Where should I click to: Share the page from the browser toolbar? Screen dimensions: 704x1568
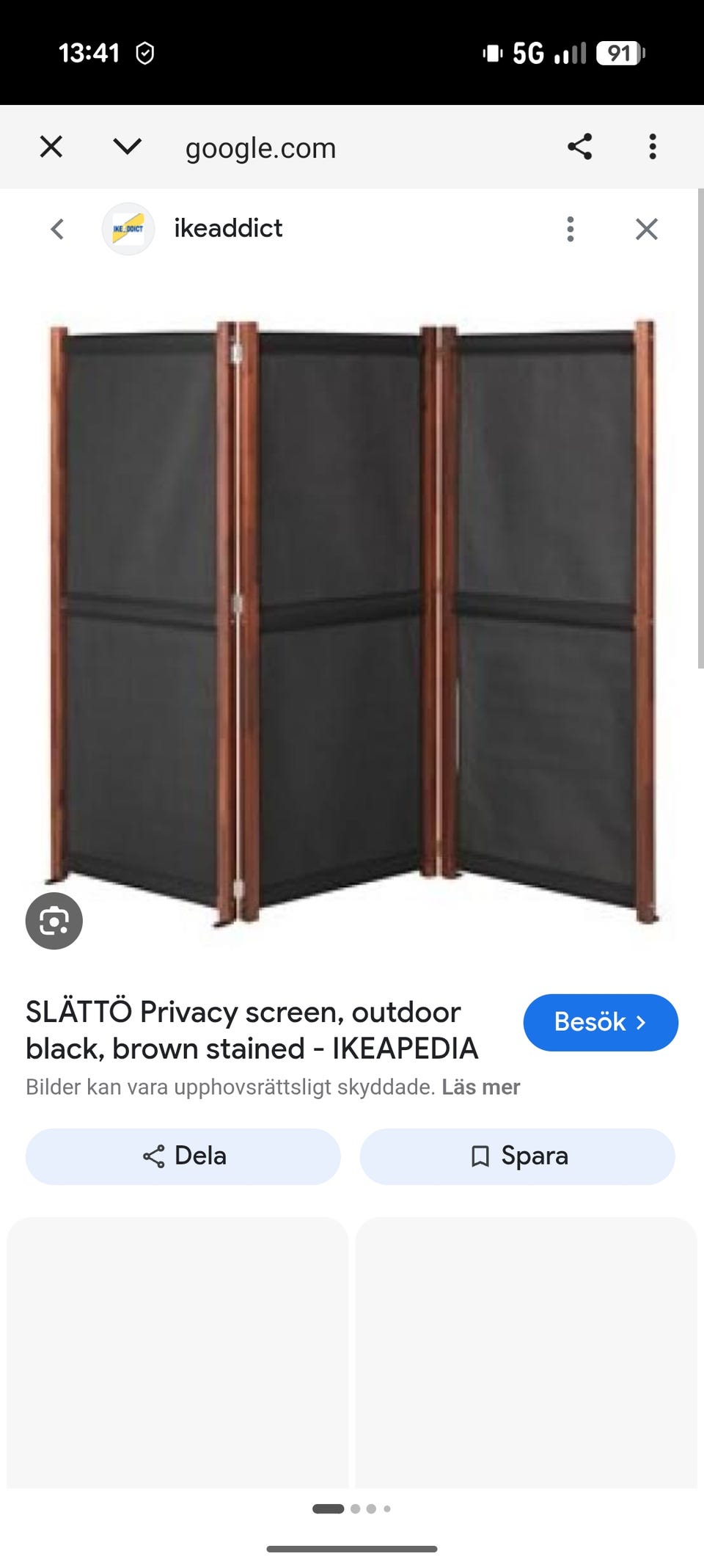coord(579,147)
